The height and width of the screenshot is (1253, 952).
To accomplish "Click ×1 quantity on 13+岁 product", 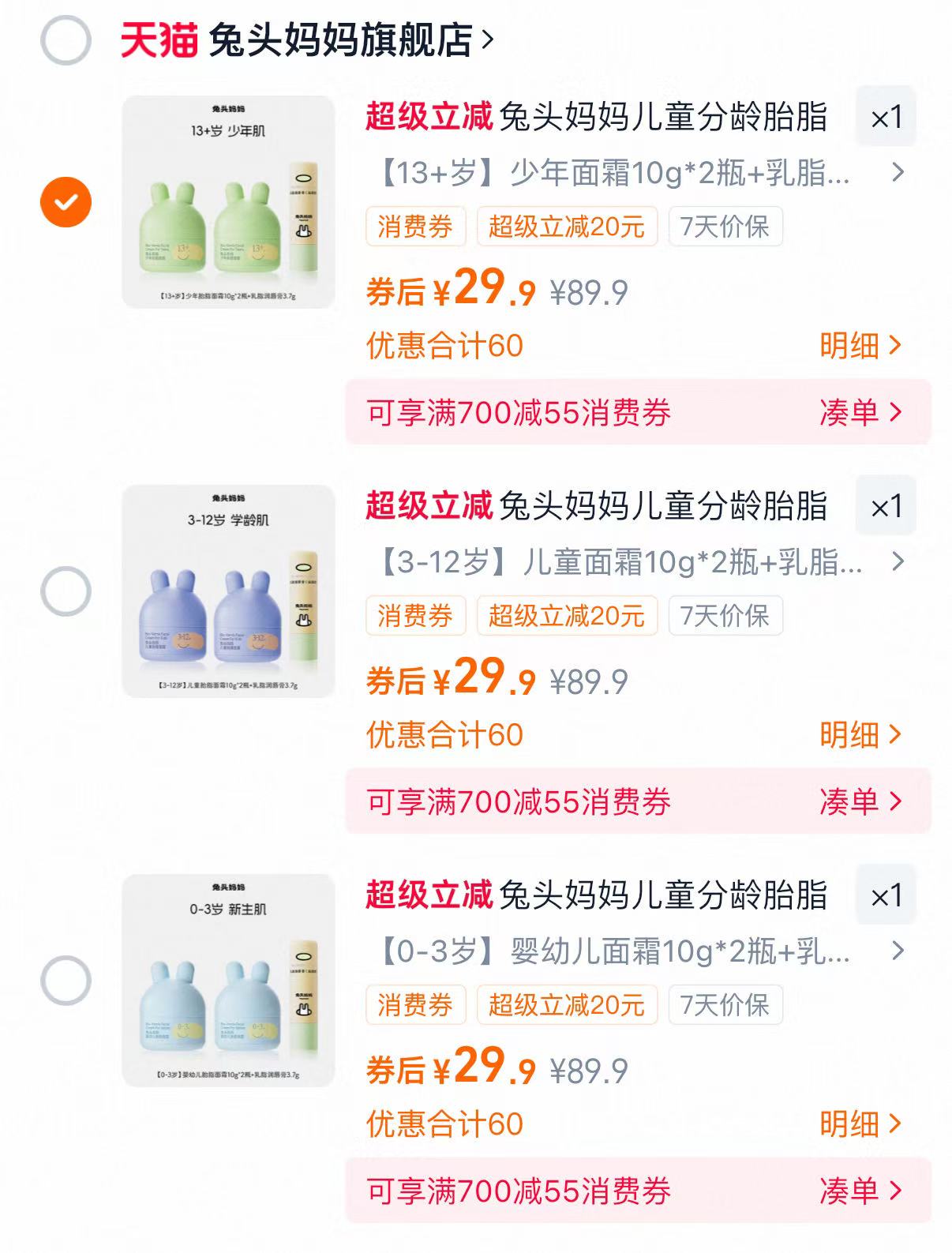I will [x=884, y=115].
